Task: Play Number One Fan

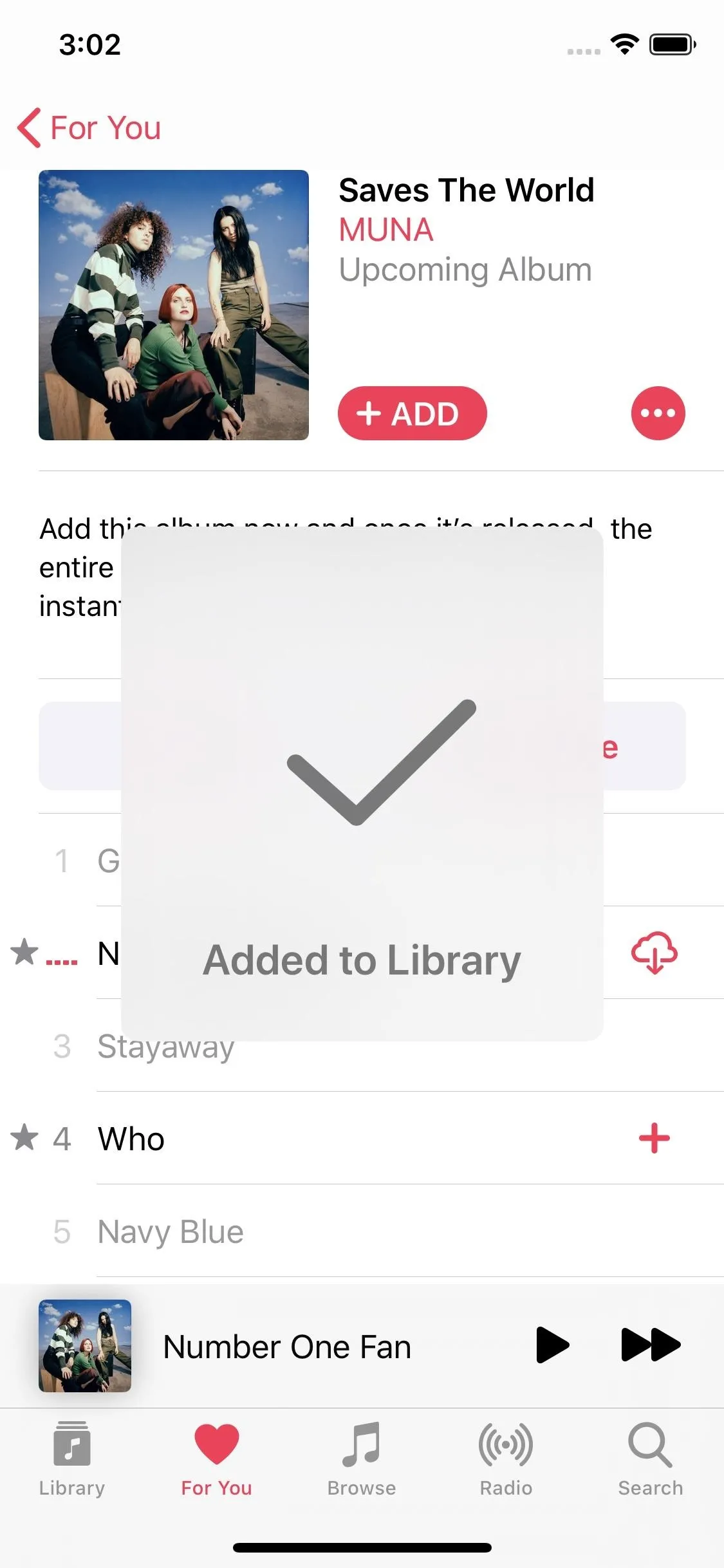Action: (x=552, y=1345)
